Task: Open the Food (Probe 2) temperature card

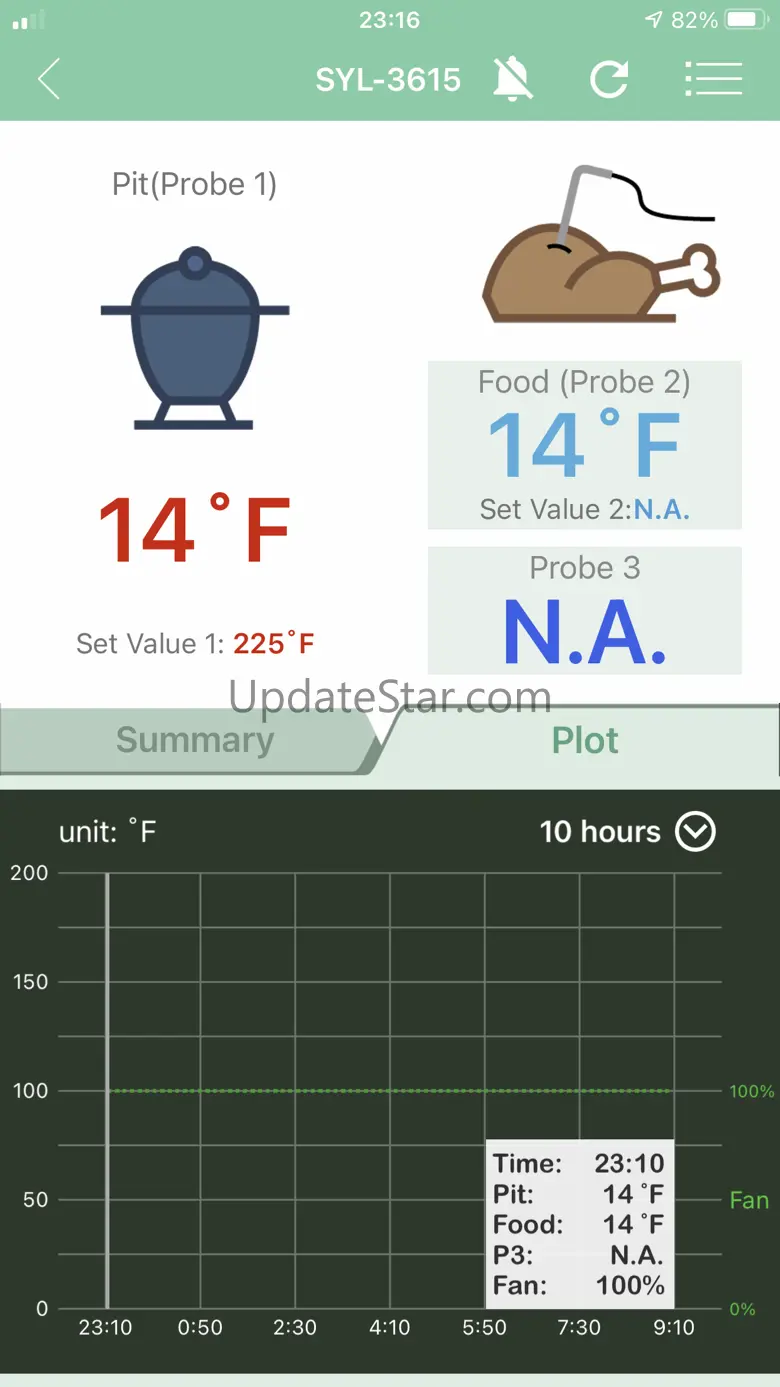Action: (x=584, y=445)
